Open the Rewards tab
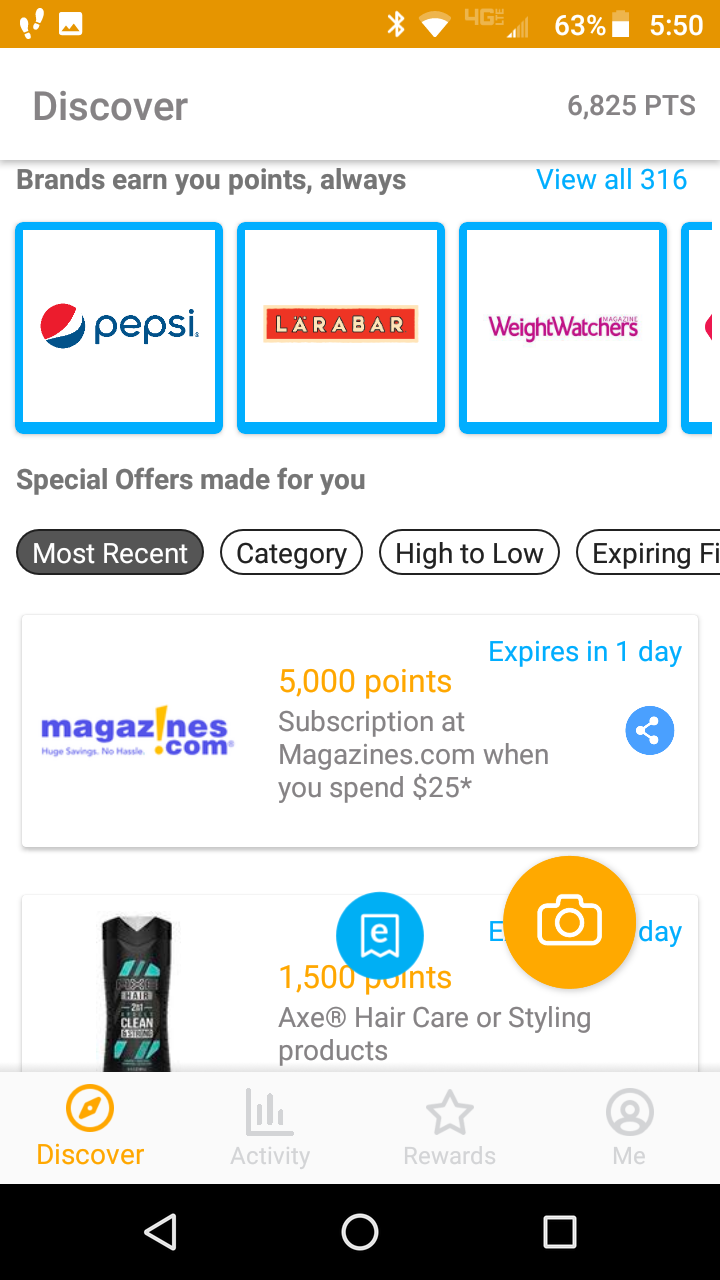This screenshot has height=1280, width=720. pos(449,1128)
